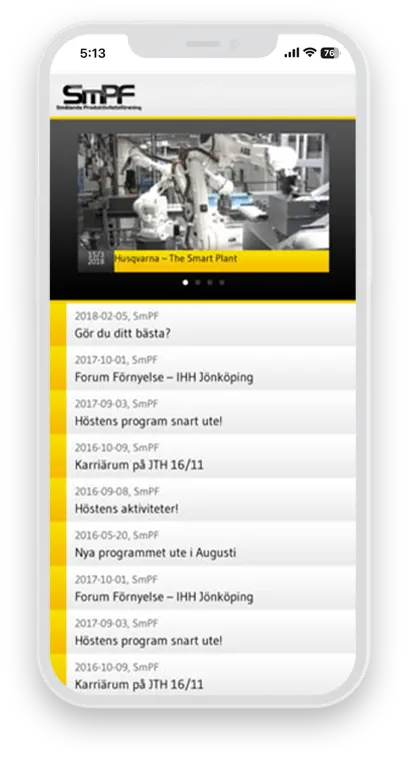Open the Höstens aktiviteter! news row
Image resolution: width=408 pixels, height=758 pixels.
tap(203, 500)
